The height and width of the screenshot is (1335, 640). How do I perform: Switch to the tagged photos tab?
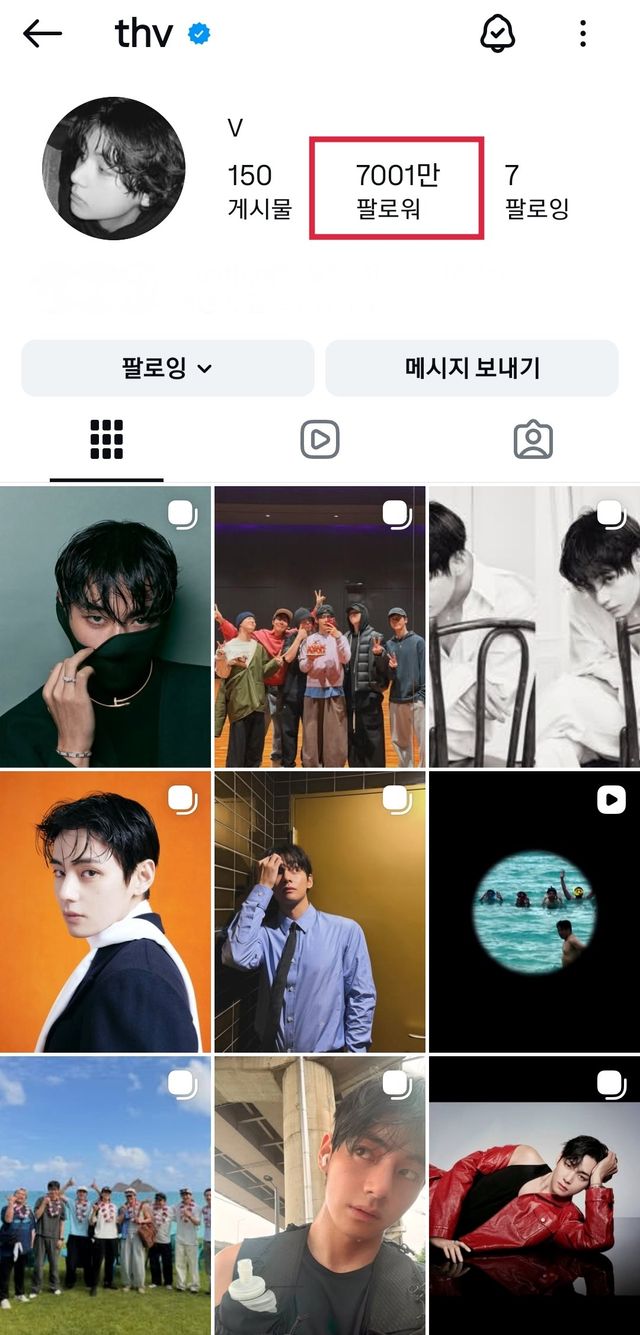click(533, 439)
